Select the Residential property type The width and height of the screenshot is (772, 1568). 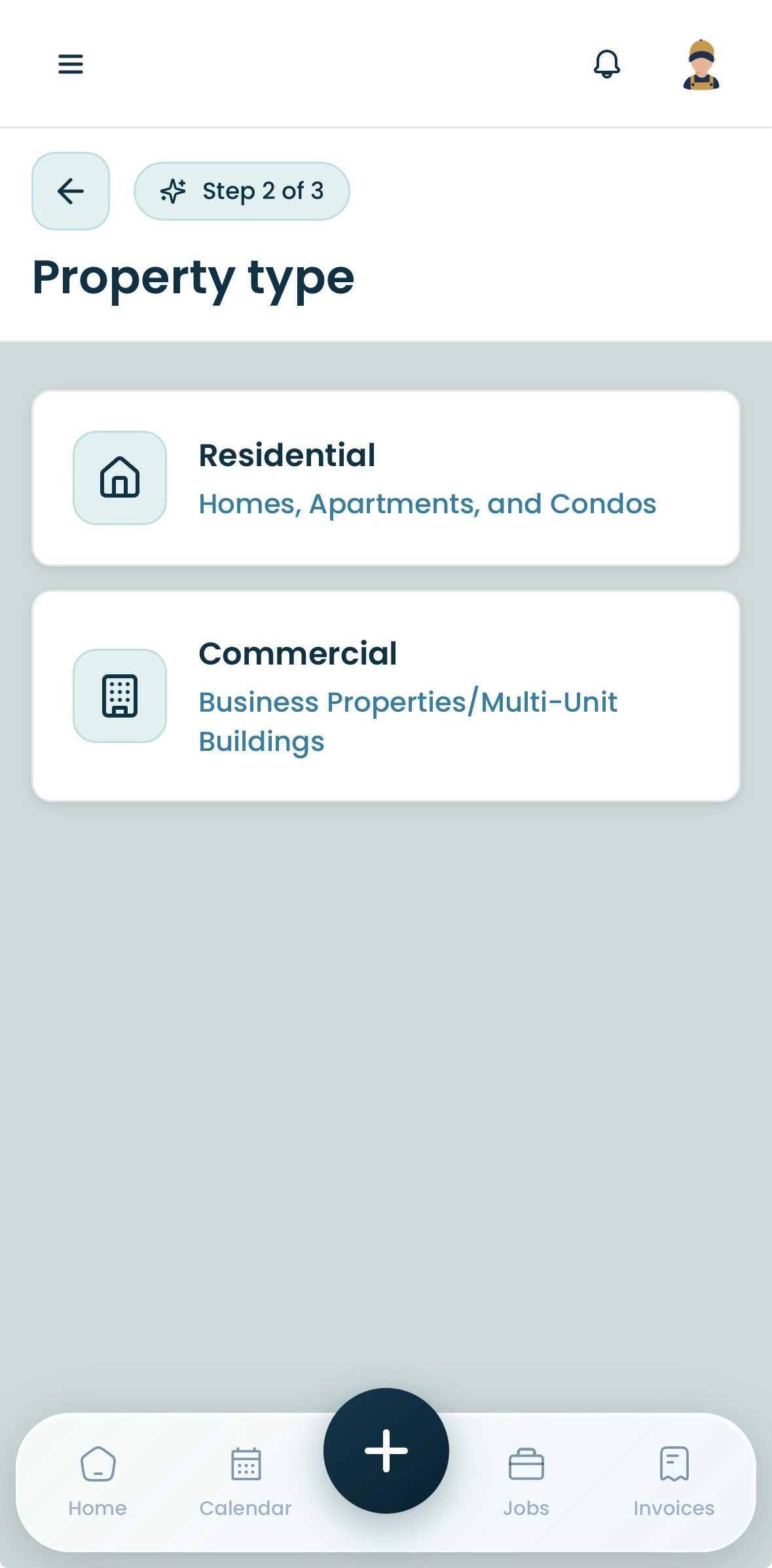click(386, 478)
